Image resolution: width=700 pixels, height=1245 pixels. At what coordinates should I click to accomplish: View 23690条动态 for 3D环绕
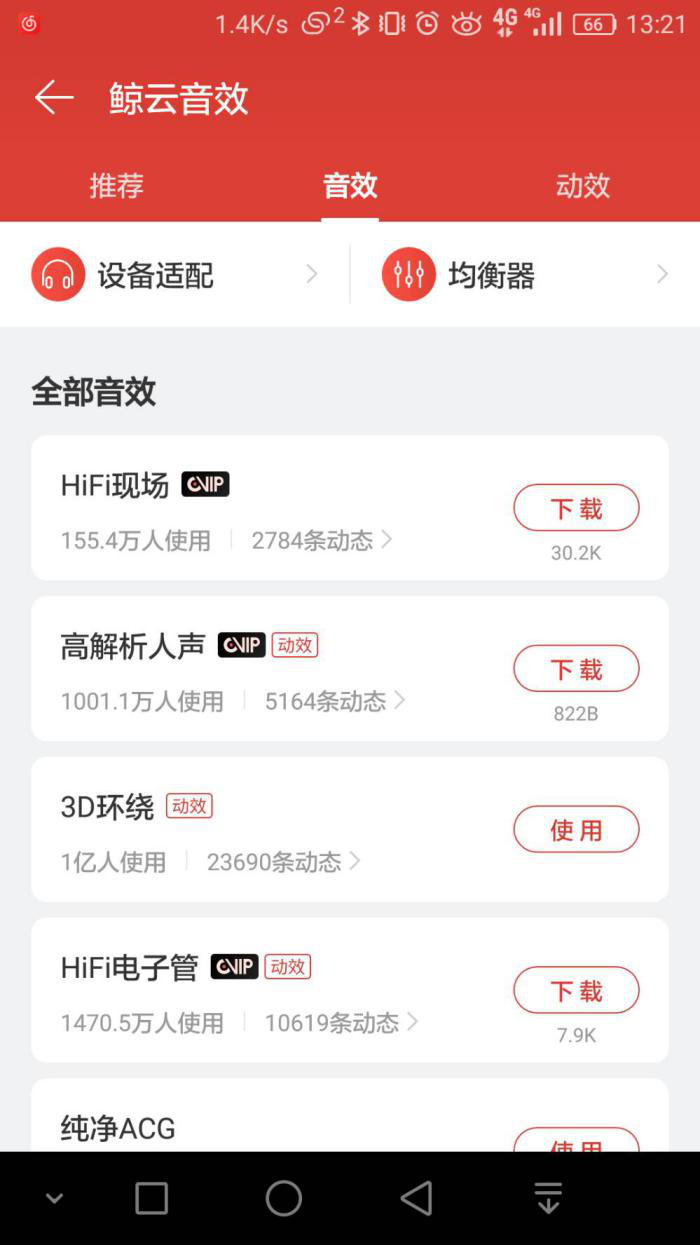click(x=283, y=862)
